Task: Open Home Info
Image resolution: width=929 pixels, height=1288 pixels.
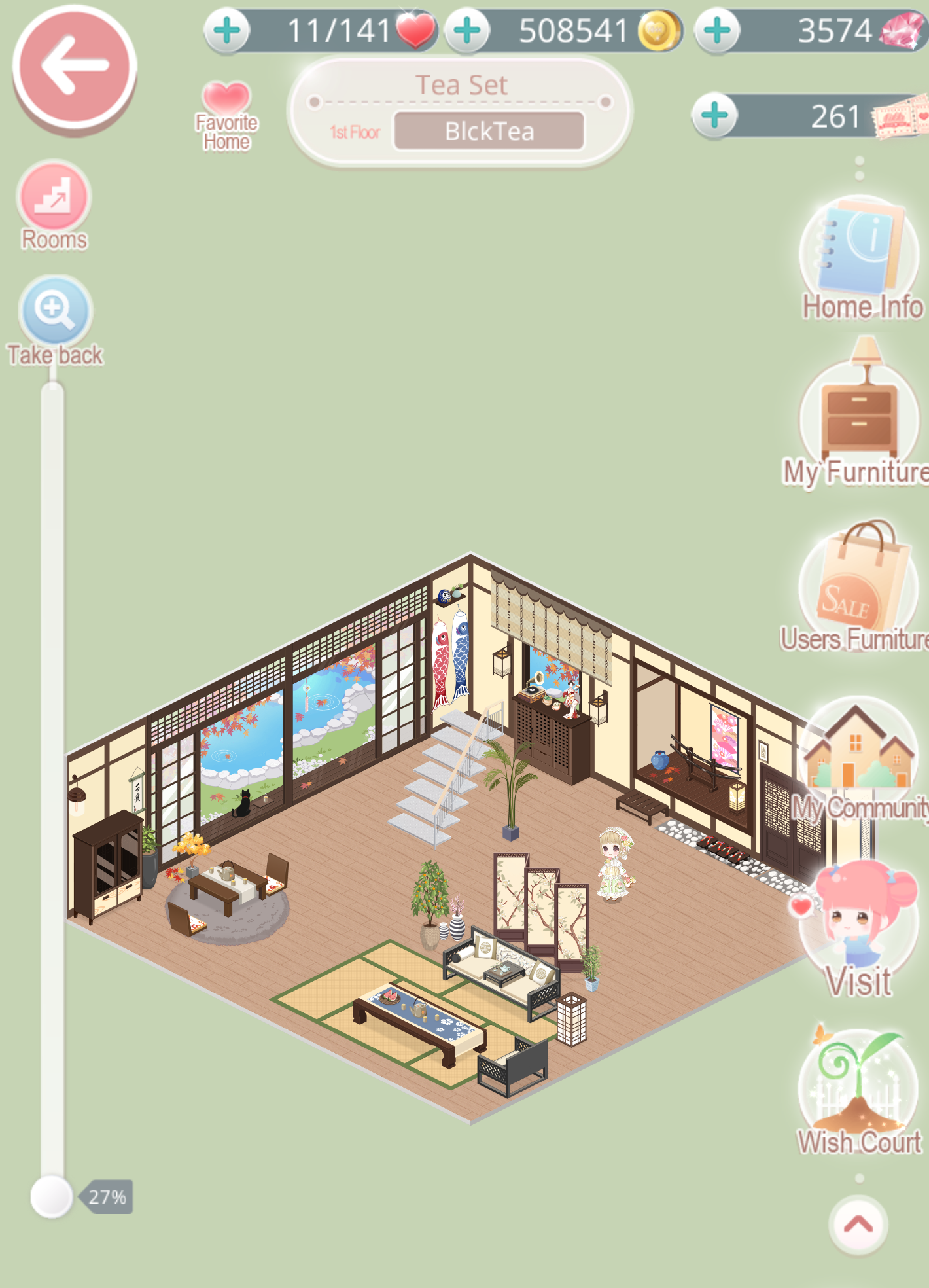Action: (x=859, y=260)
